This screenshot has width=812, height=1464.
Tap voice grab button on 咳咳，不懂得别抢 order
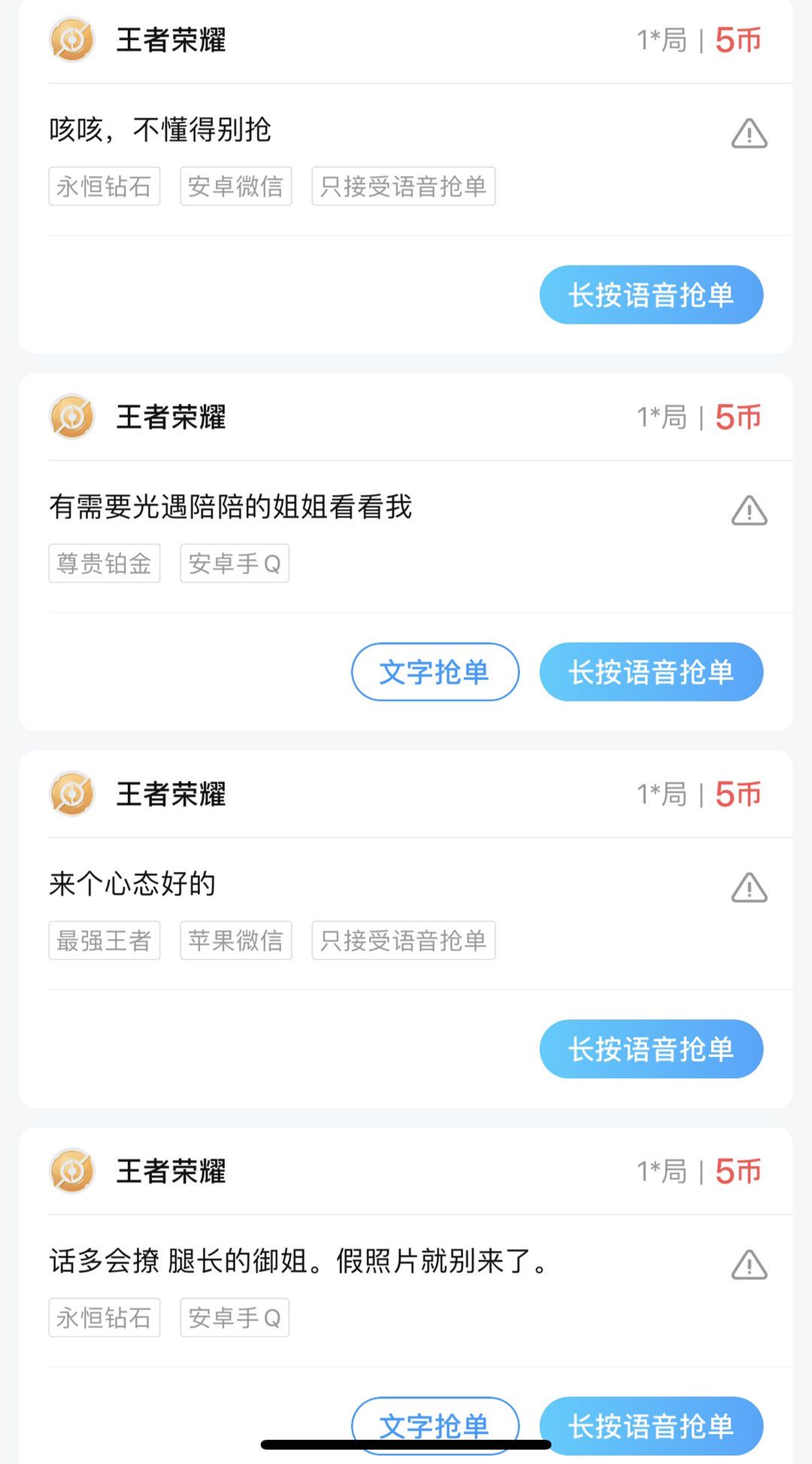point(651,295)
